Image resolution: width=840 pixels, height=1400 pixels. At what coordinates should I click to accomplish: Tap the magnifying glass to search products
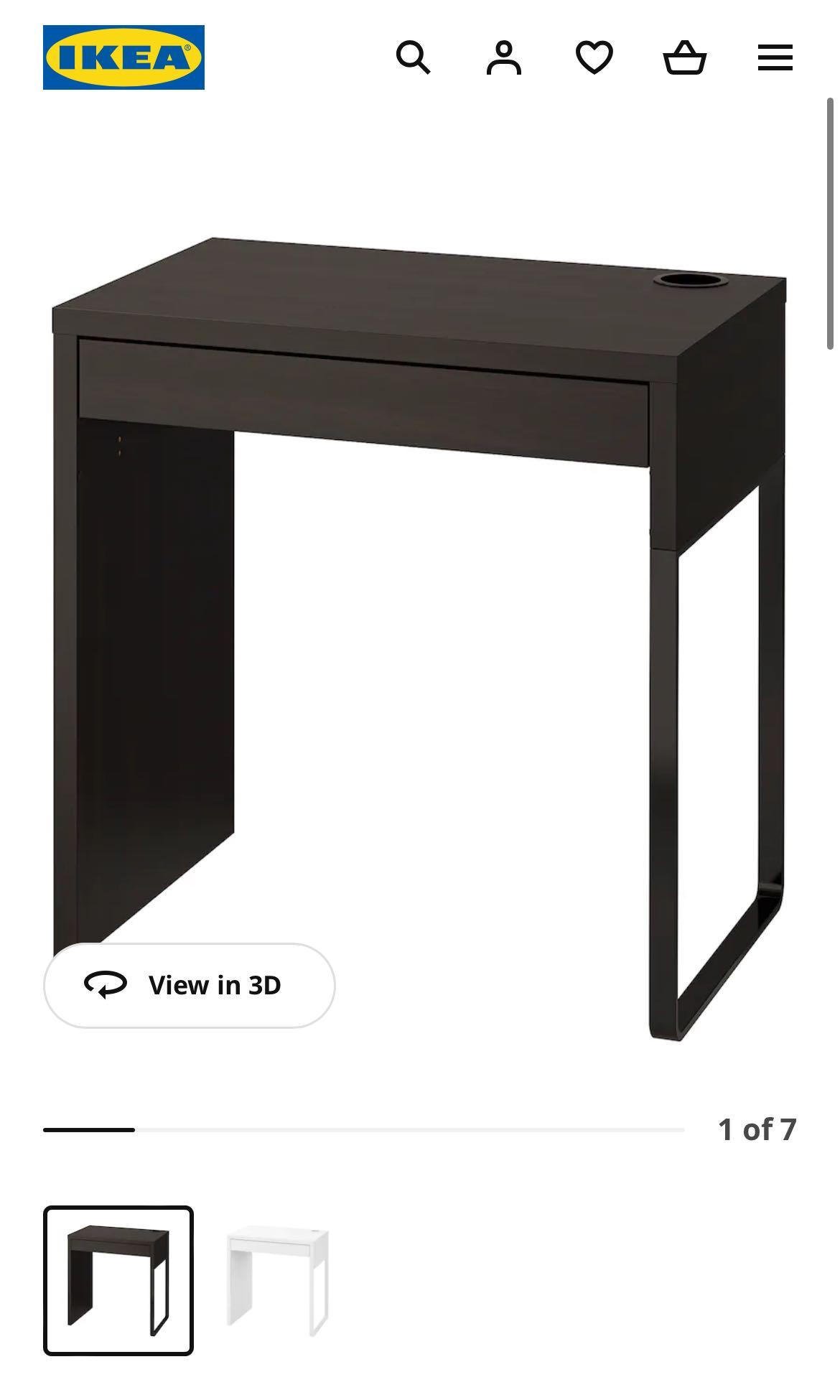tap(415, 57)
